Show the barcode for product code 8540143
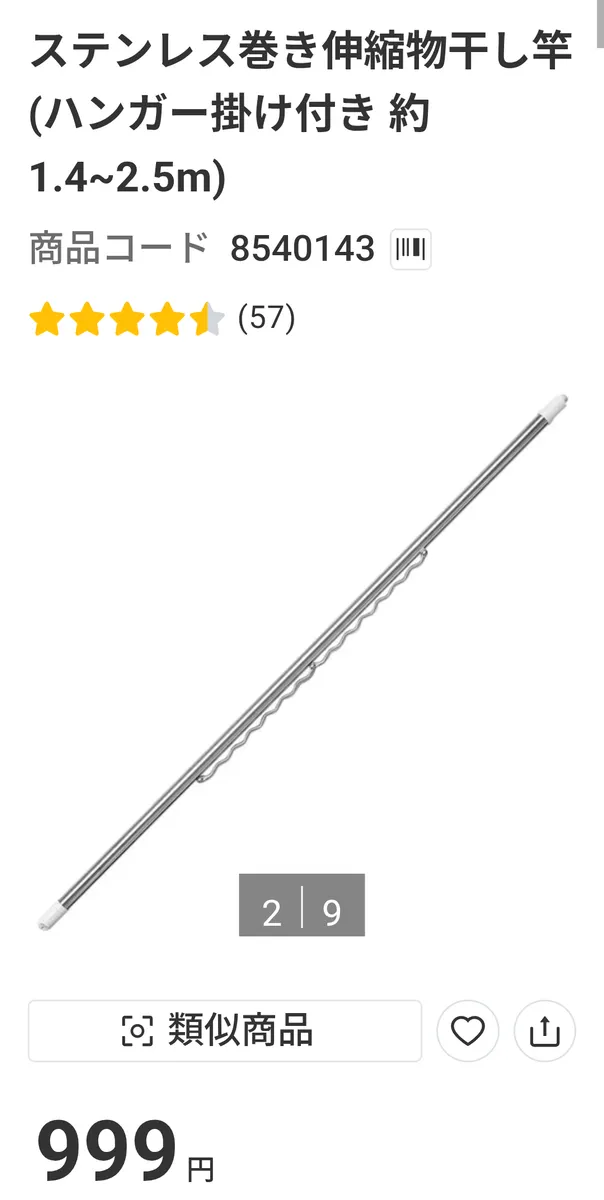This screenshot has height=1200, width=604. [x=410, y=248]
